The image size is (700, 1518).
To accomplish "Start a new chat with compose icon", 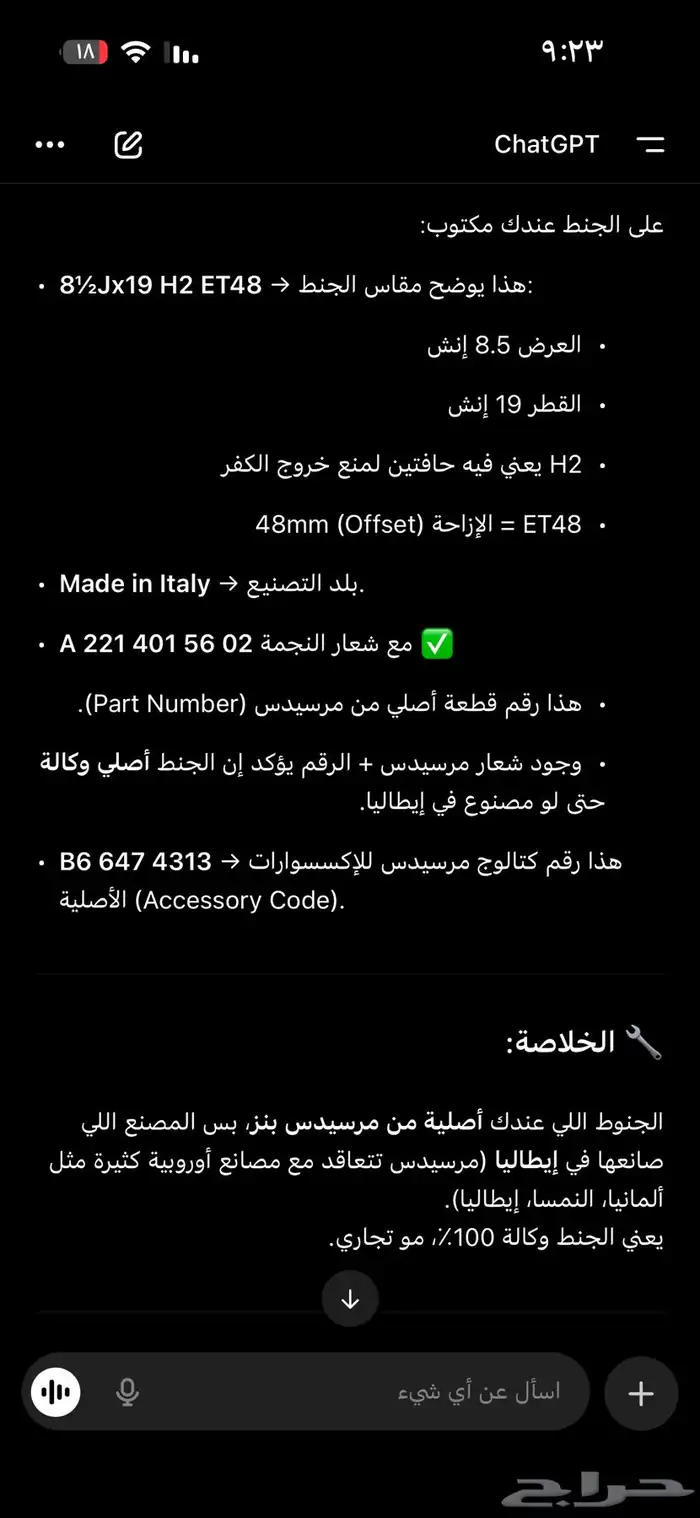I will click(x=128, y=145).
